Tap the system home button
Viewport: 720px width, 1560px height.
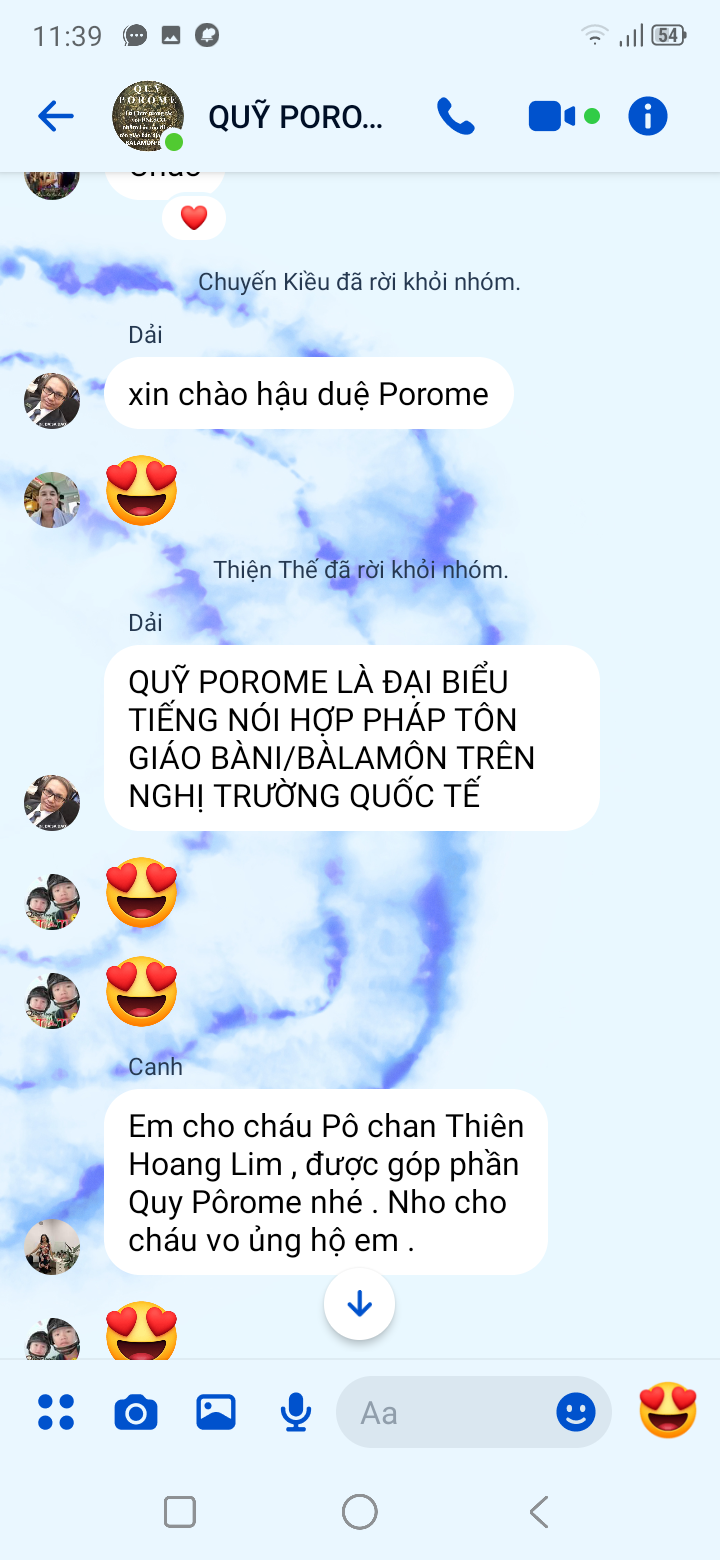(359, 1511)
